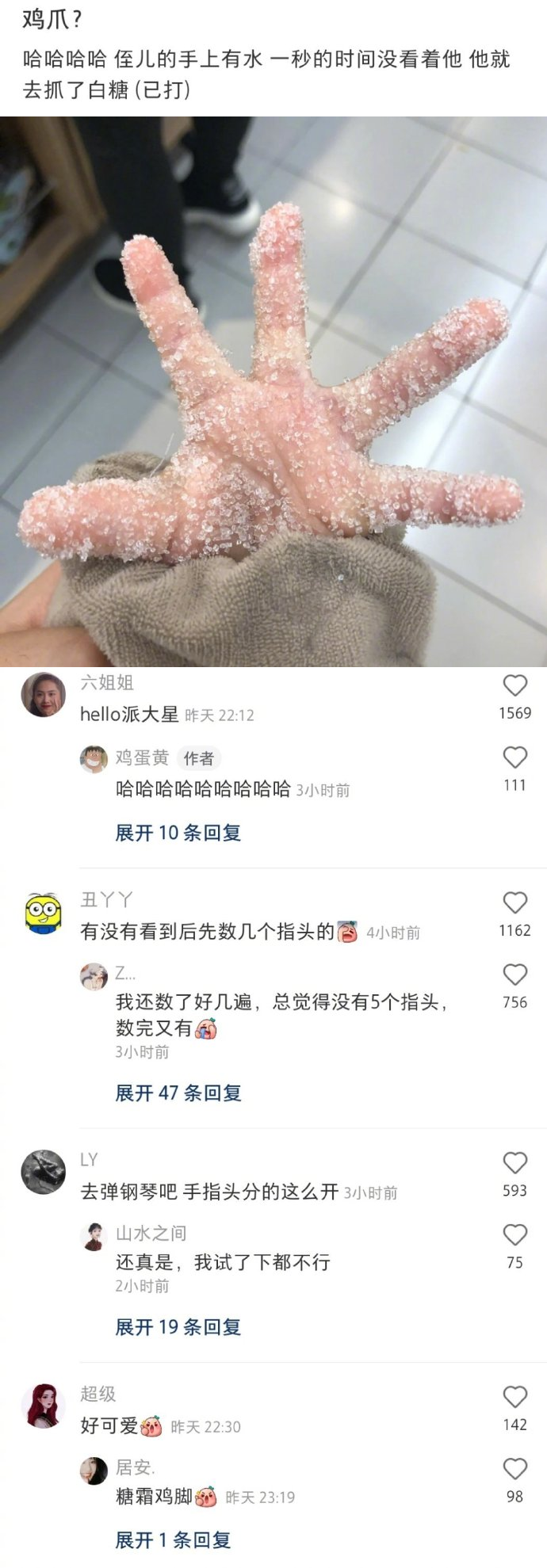Image resolution: width=547 pixels, height=1568 pixels.
Task: Open 超级's profile avatar
Action: [43, 1406]
